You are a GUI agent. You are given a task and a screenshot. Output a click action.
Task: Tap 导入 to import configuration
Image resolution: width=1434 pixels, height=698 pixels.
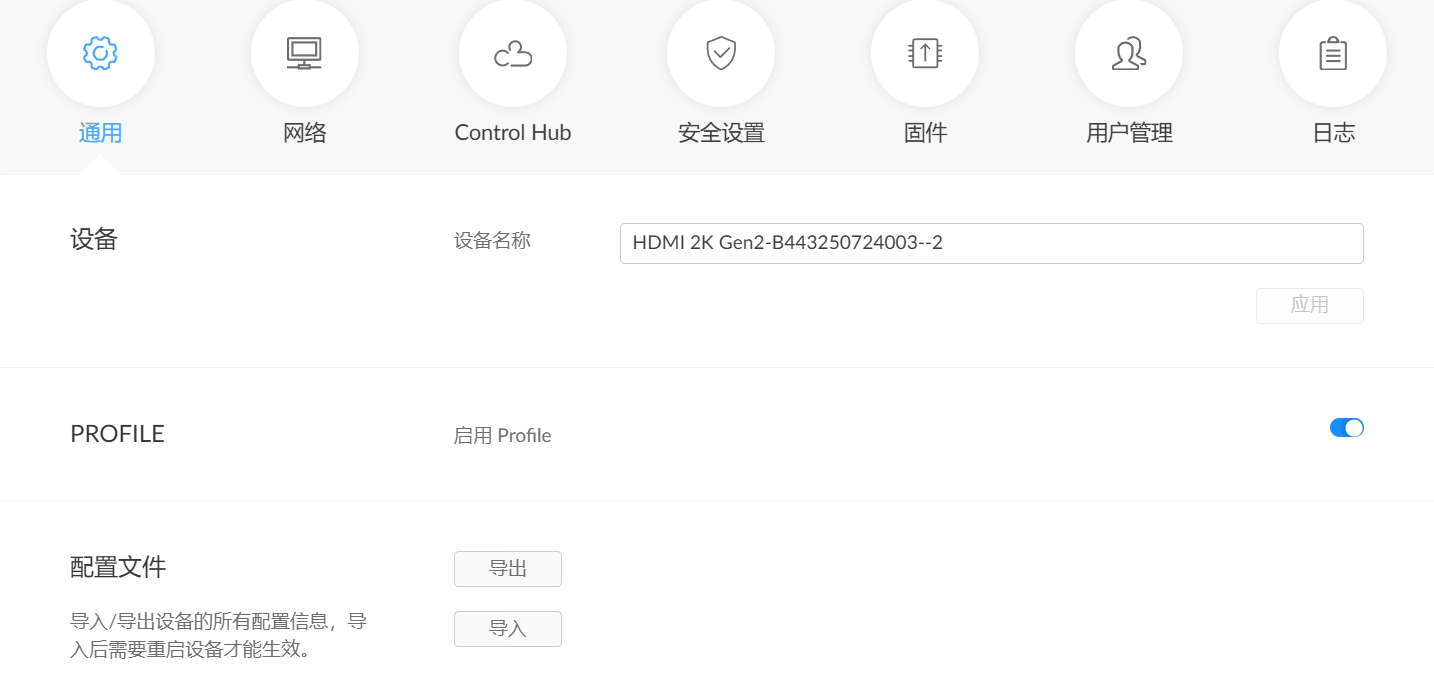pyautogui.click(x=508, y=629)
